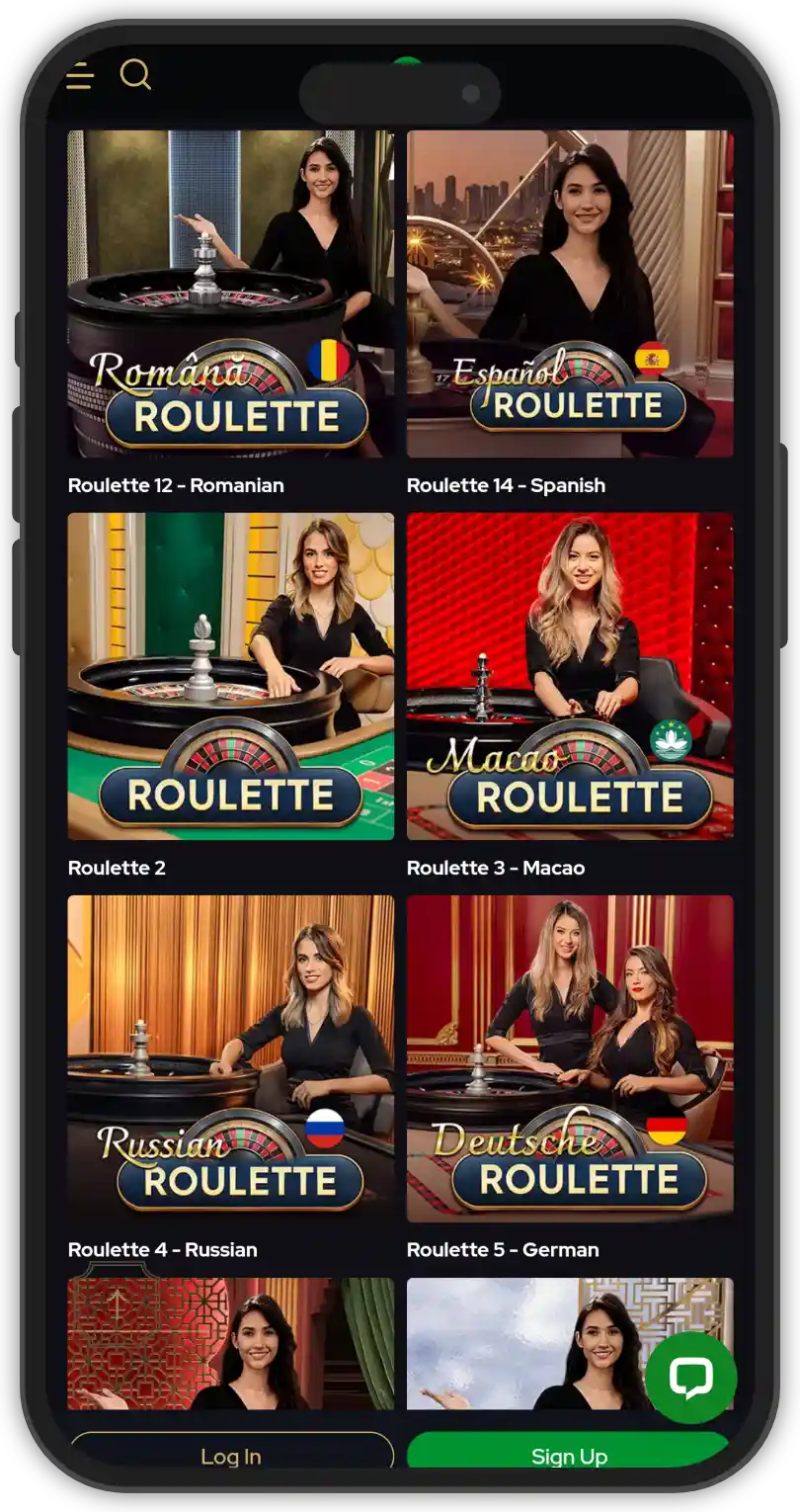Select Roulette 5 - German
800x1512 pixels.
click(x=570, y=1058)
